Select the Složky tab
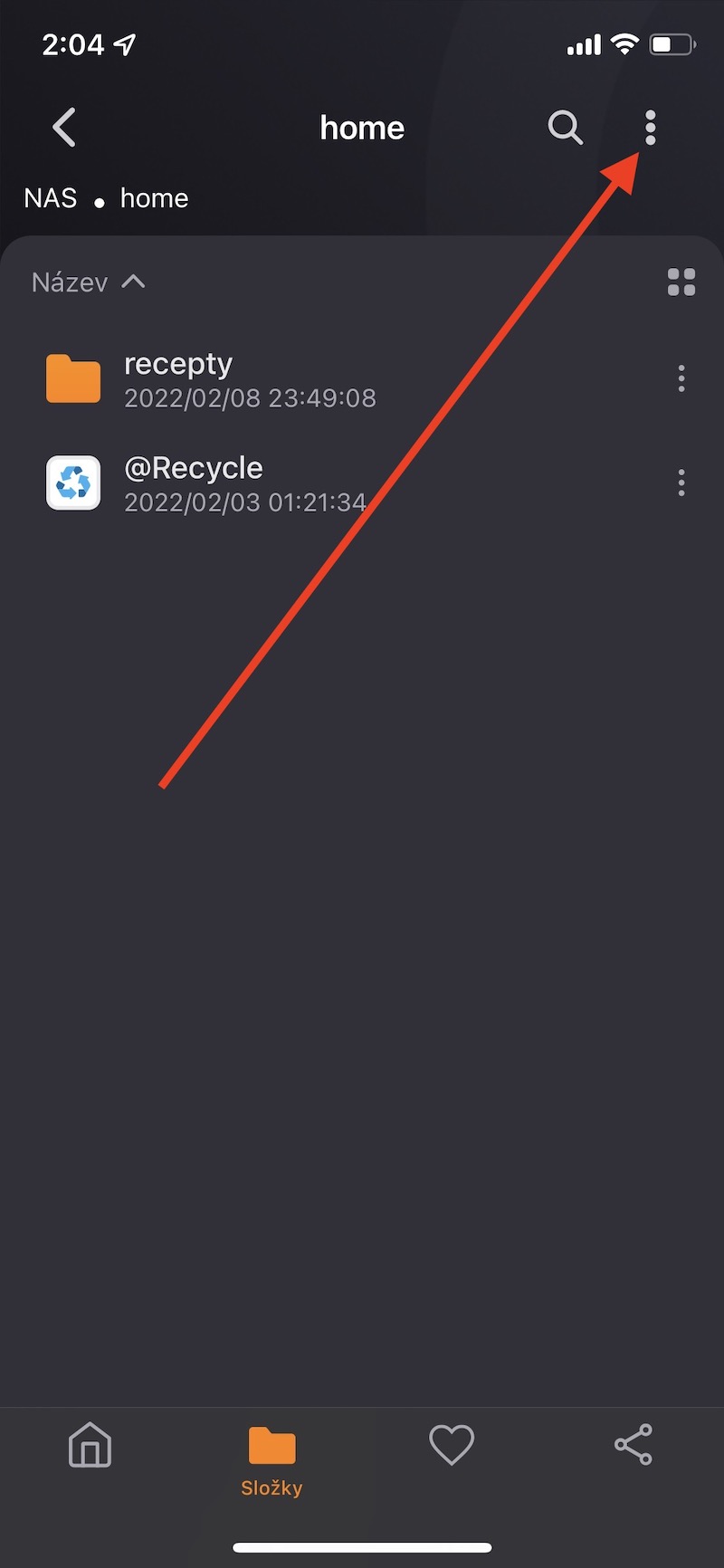This screenshot has width=724, height=1568. pyautogui.click(x=271, y=1458)
